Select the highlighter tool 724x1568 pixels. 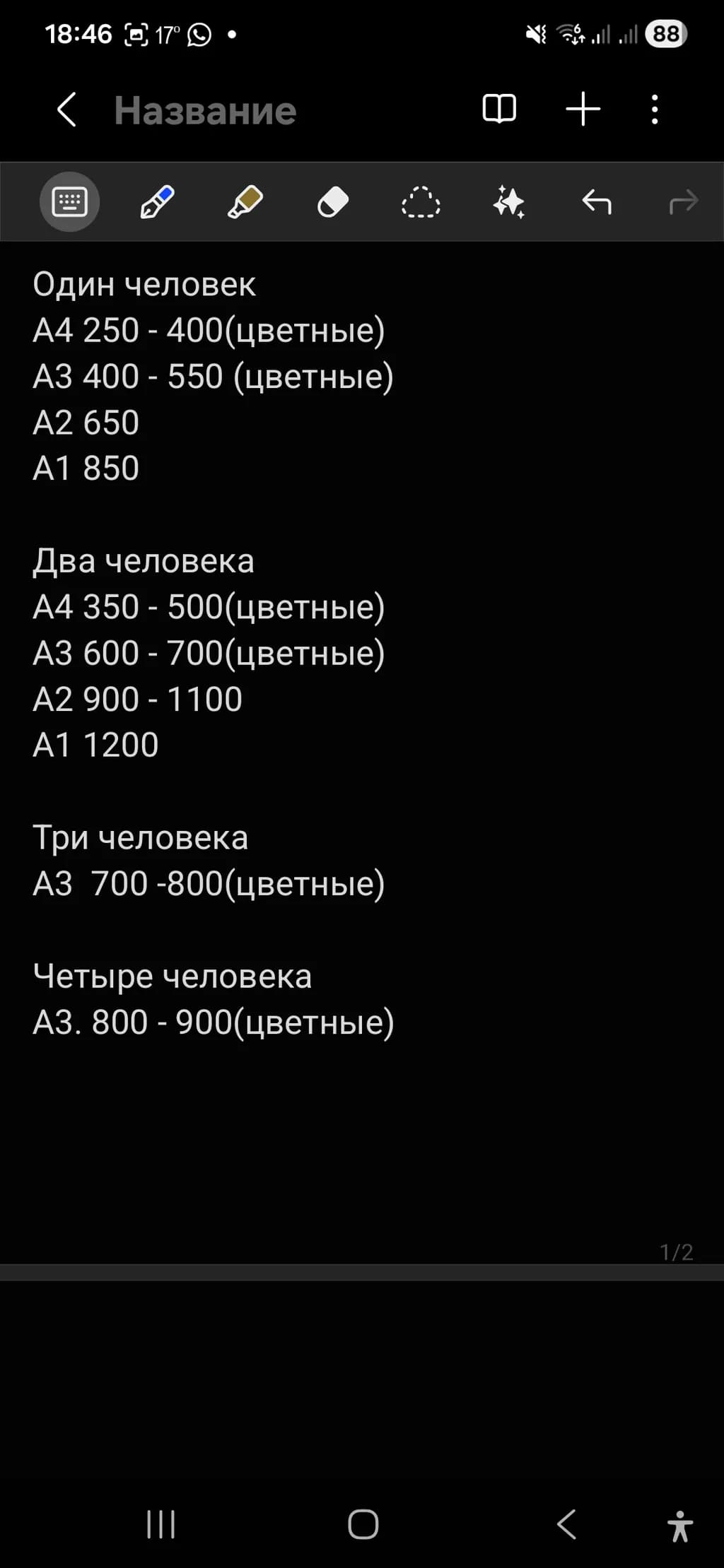(245, 202)
